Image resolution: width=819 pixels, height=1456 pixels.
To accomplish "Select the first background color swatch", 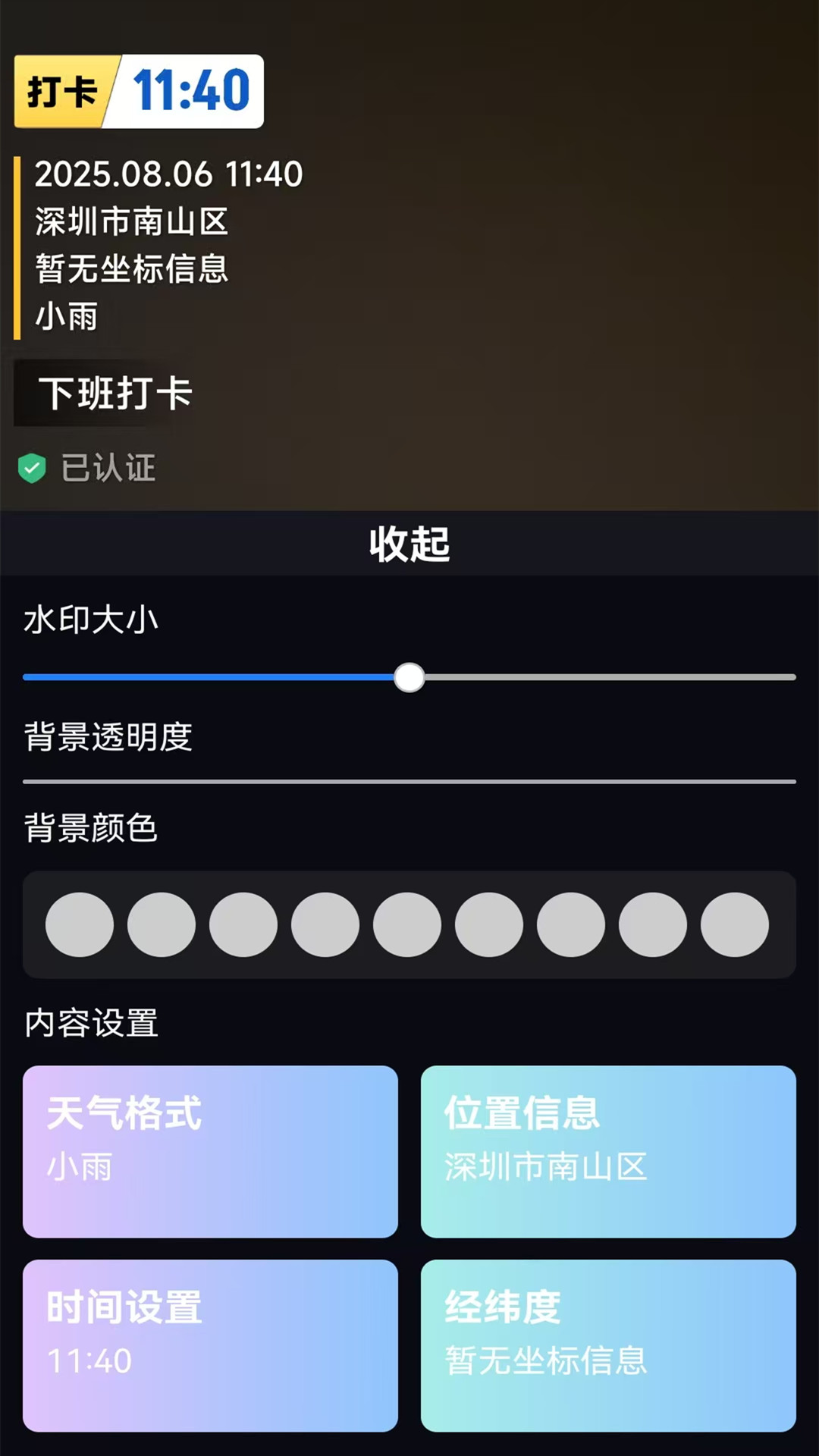I will click(78, 925).
